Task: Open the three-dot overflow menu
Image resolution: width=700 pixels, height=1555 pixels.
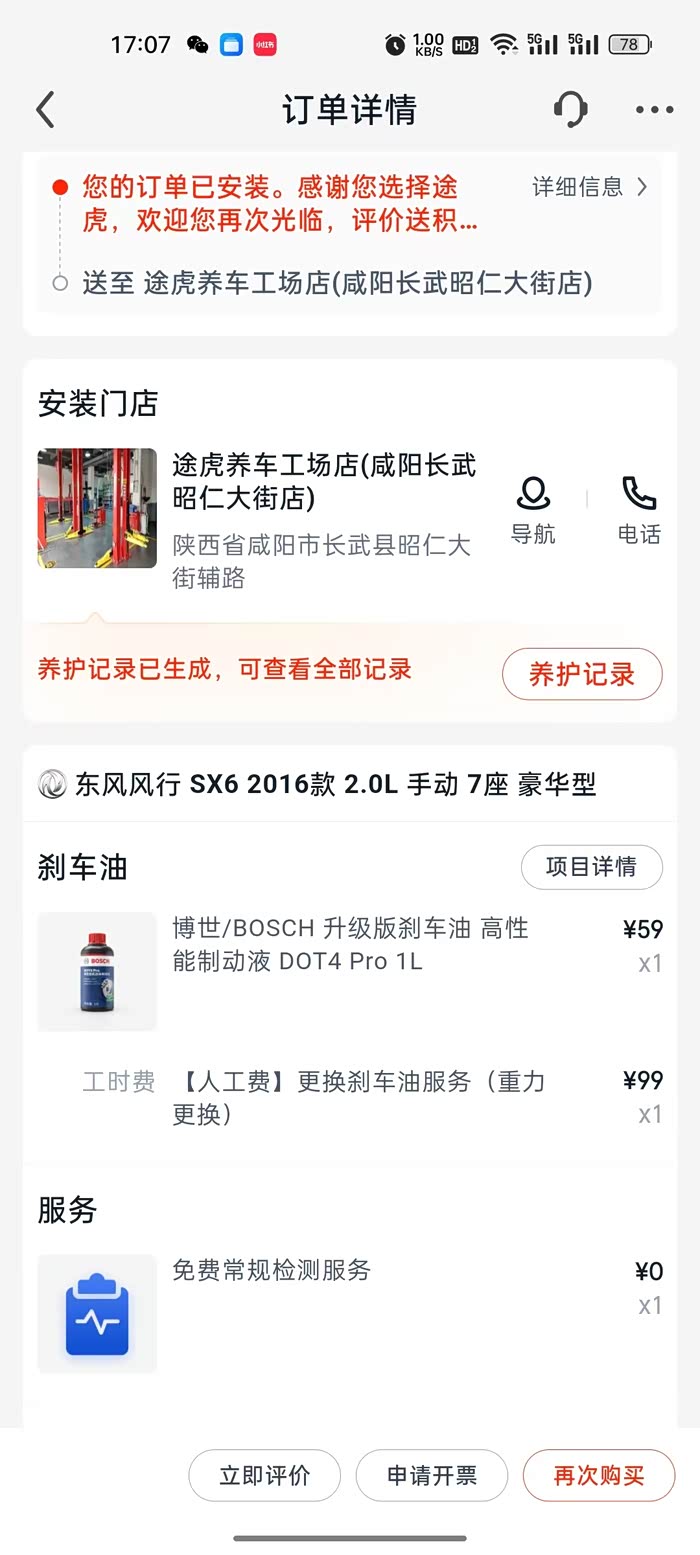Action: click(654, 110)
